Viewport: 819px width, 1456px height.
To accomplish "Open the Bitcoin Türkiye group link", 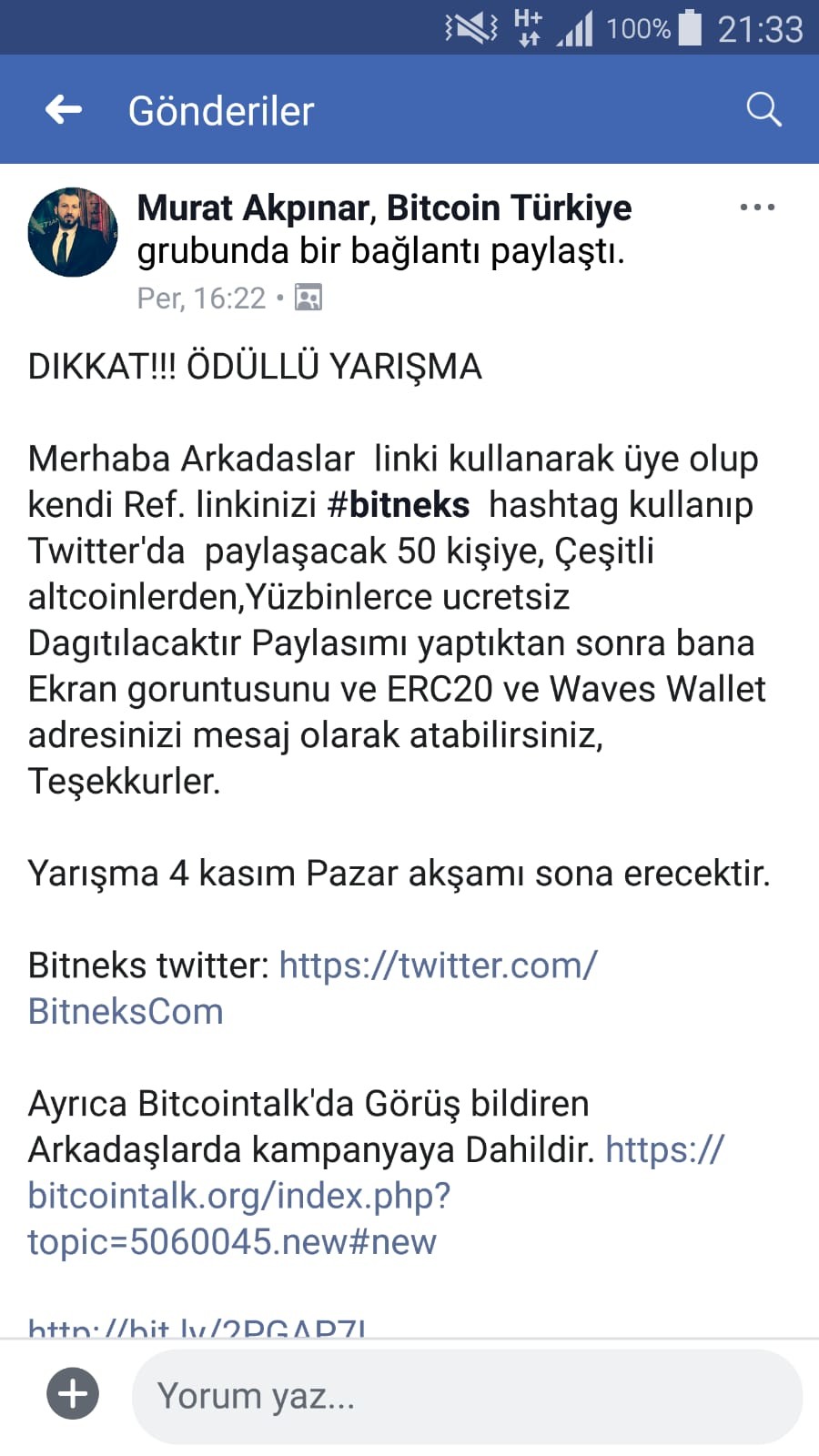I will click(509, 208).
